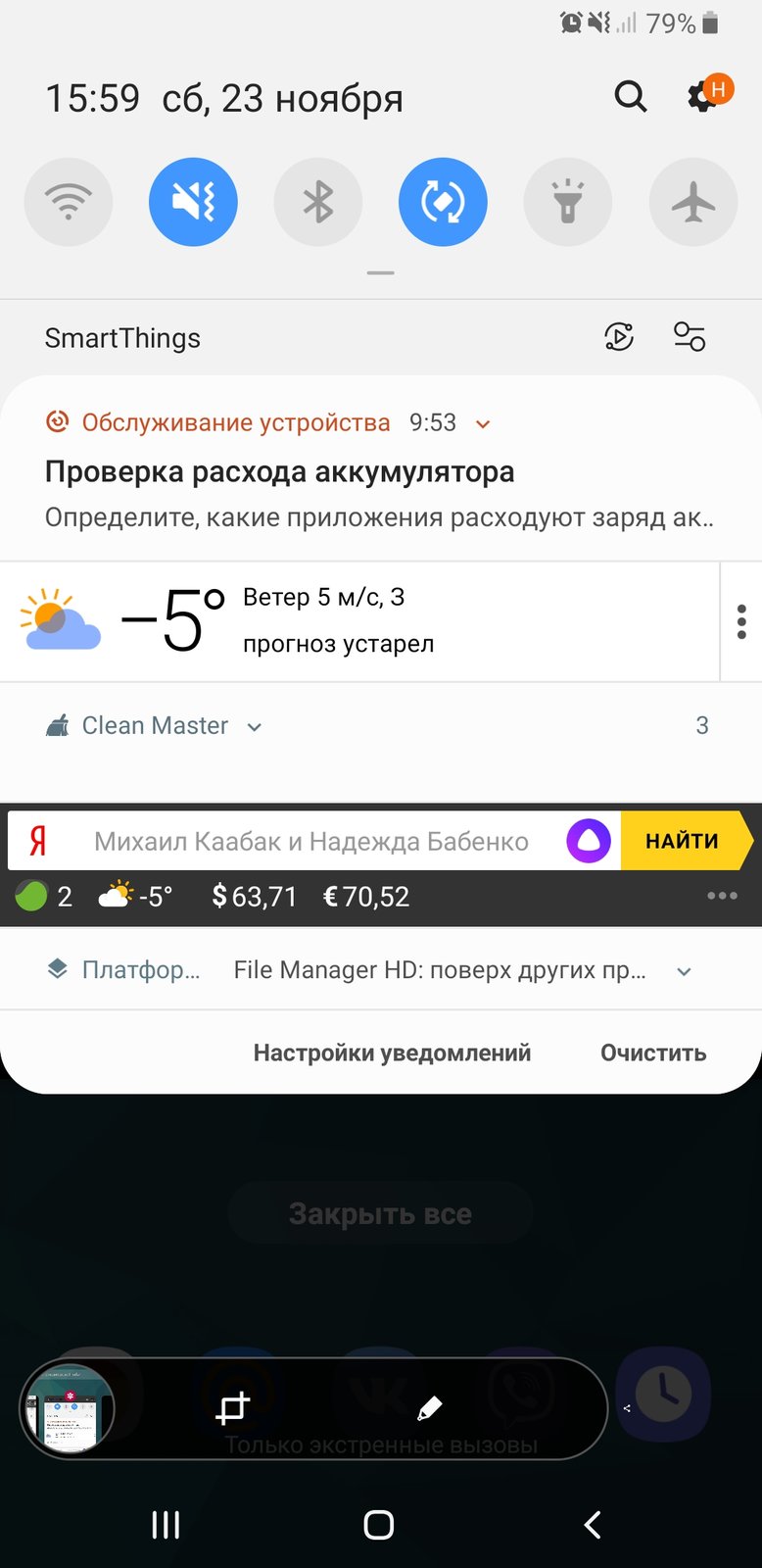Expand the File Manager HD notification
The width and height of the screenshot is (762, 1568).
click(x=685, y=971)
